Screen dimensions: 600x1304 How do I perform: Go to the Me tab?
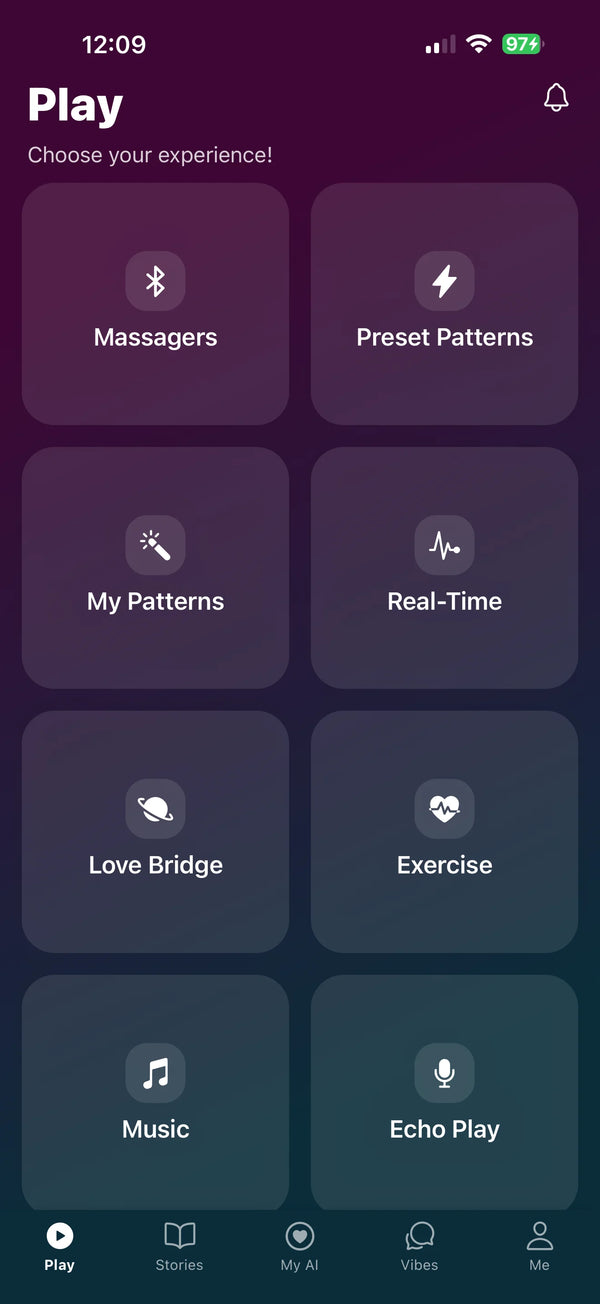539,1247
